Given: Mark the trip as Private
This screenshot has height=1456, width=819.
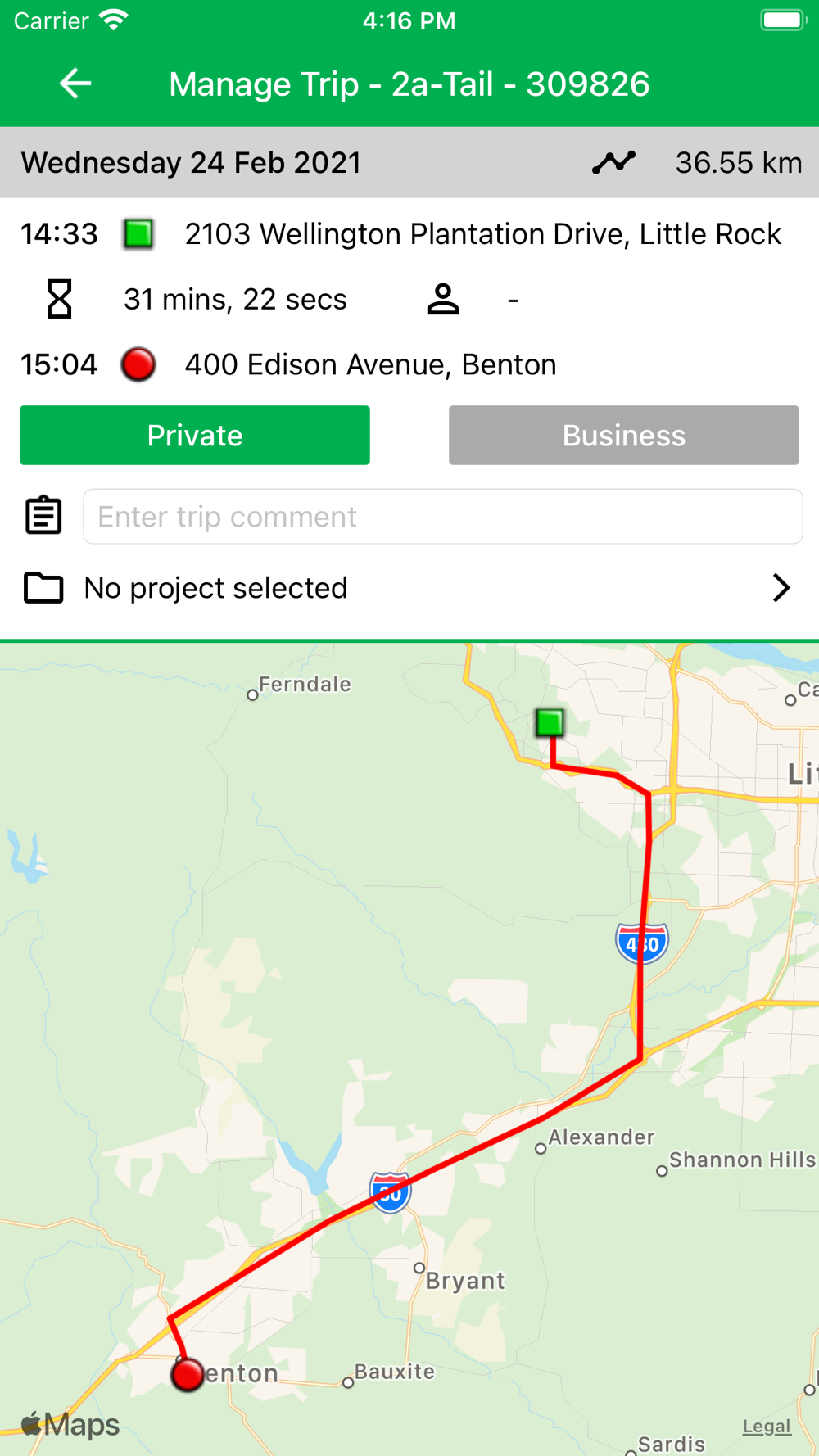Looking at the screenshot, I should 195,435.
